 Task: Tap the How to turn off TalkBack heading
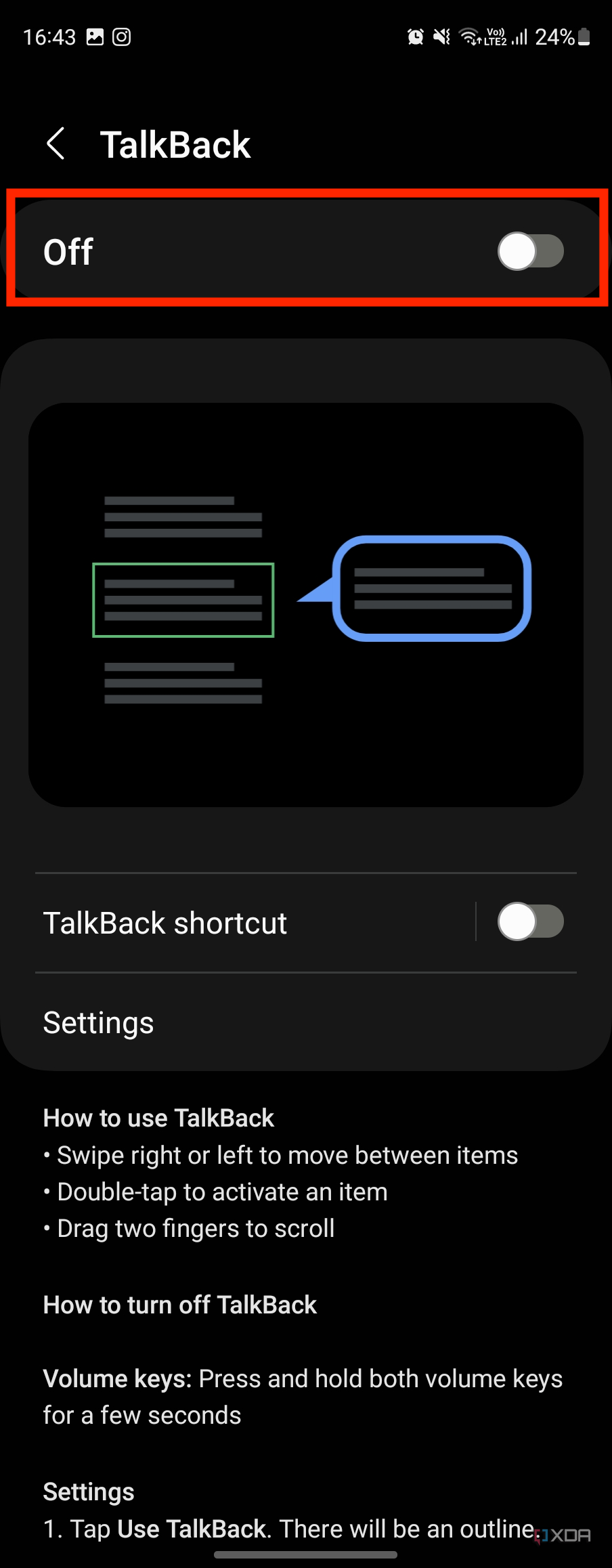click(x=179, y=1305)
